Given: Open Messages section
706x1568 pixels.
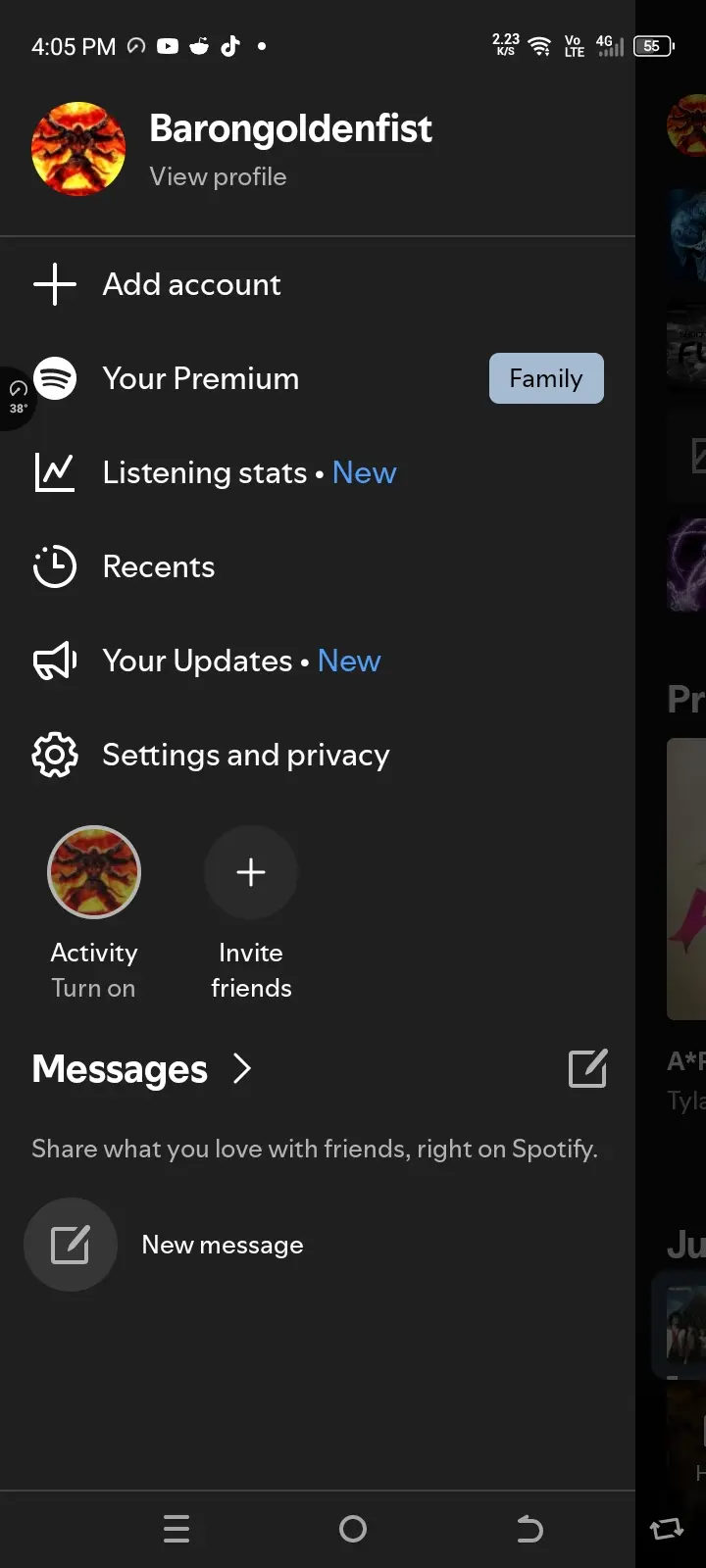Looking at the screenshot, I should click(x=142, y=1069).
